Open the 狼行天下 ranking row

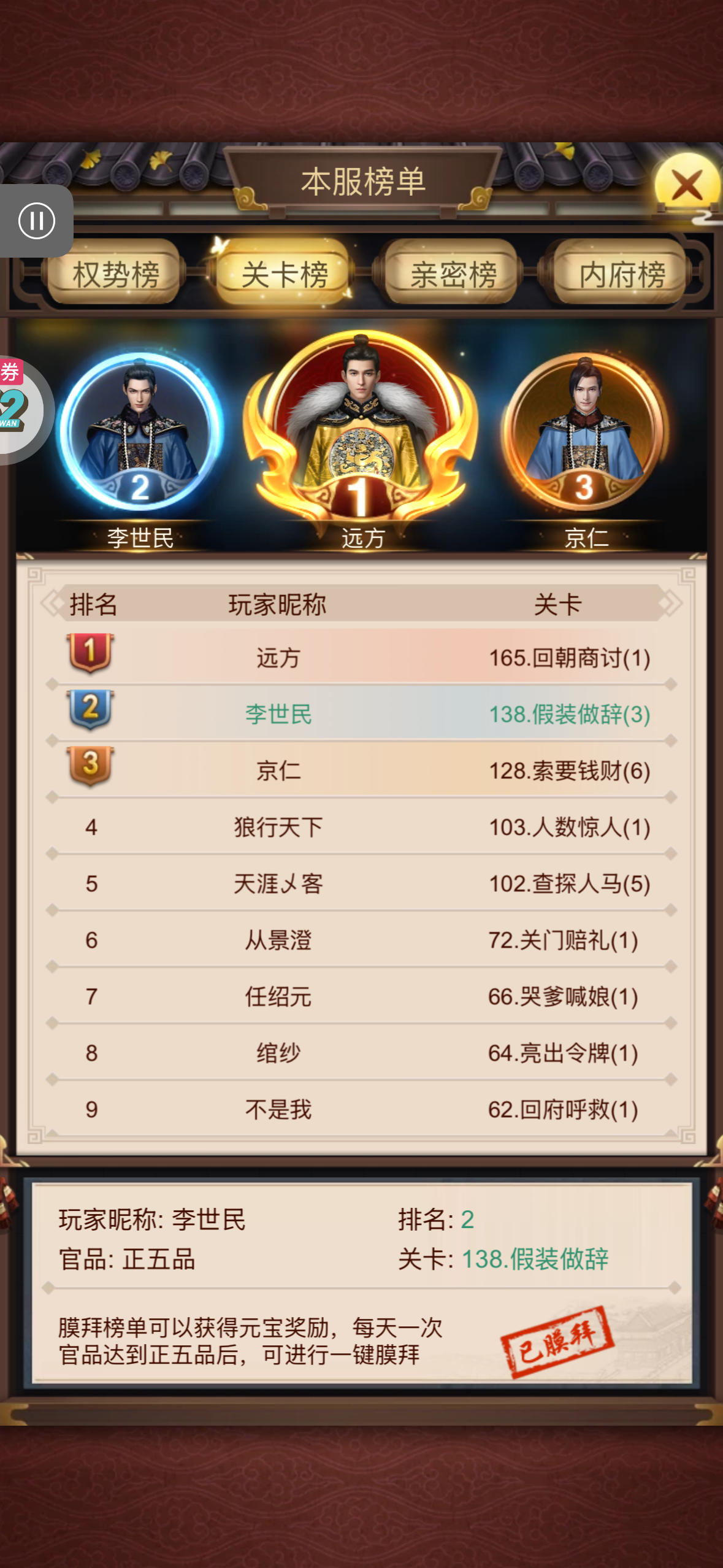pos(361,827)
